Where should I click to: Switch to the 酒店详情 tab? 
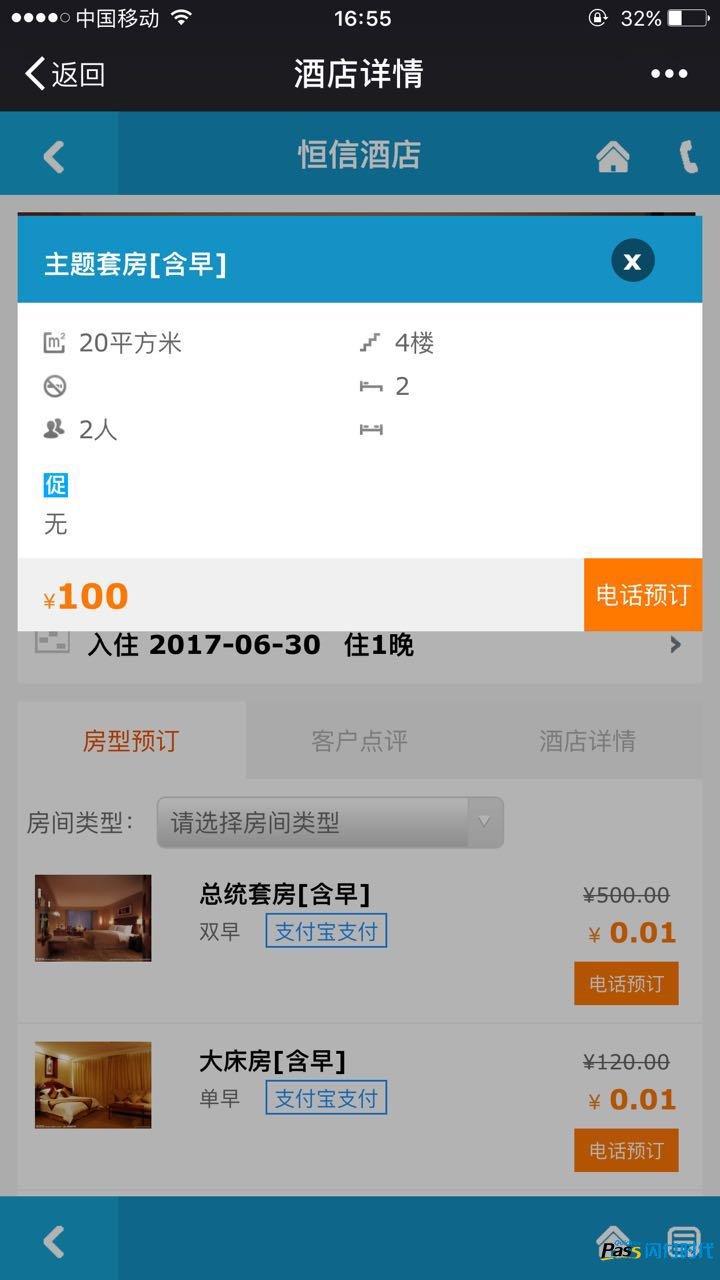(x=587, y=741)
